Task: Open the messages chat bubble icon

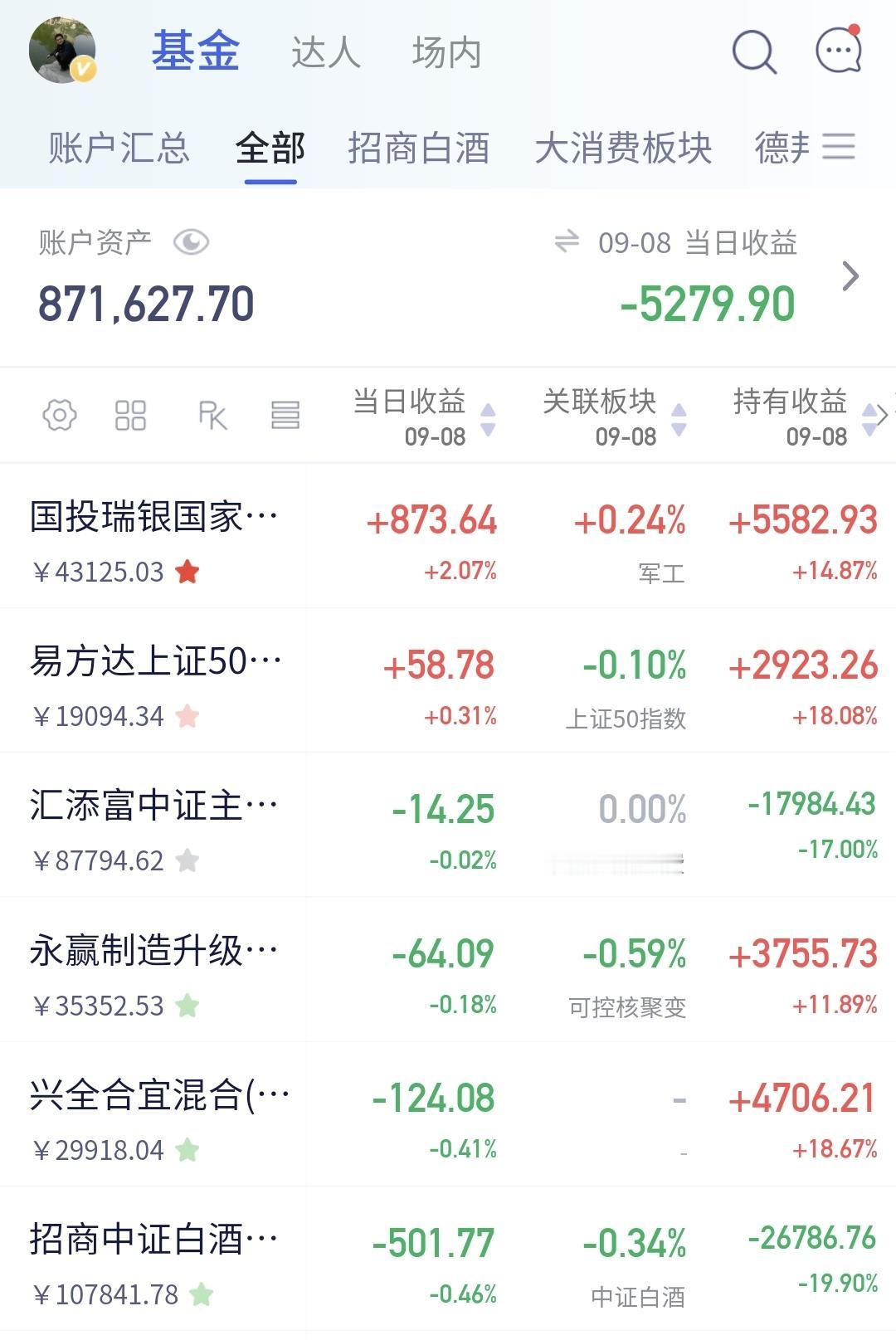Action: tap(839, 49)
